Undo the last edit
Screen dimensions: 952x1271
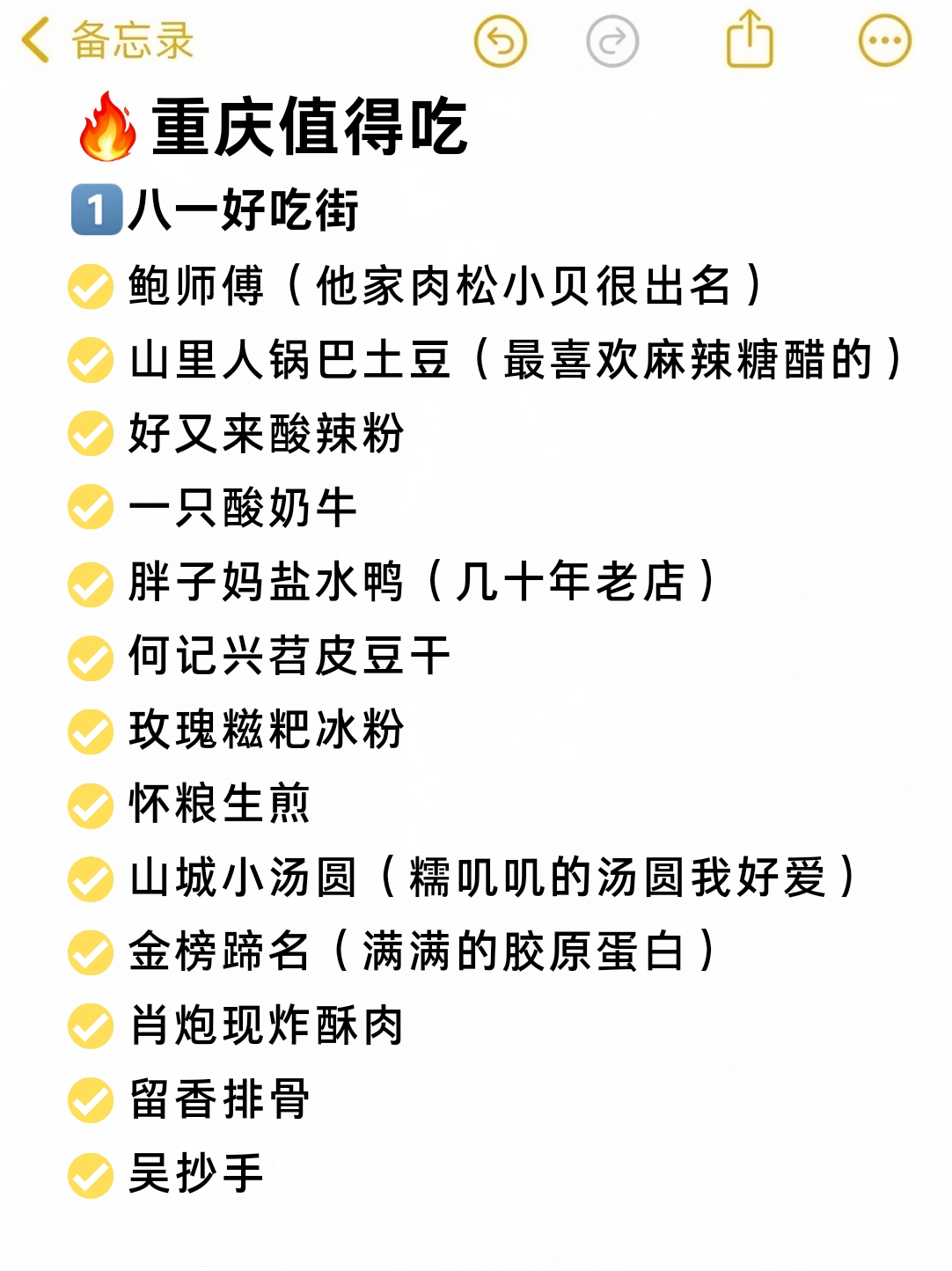click(500, 40)
